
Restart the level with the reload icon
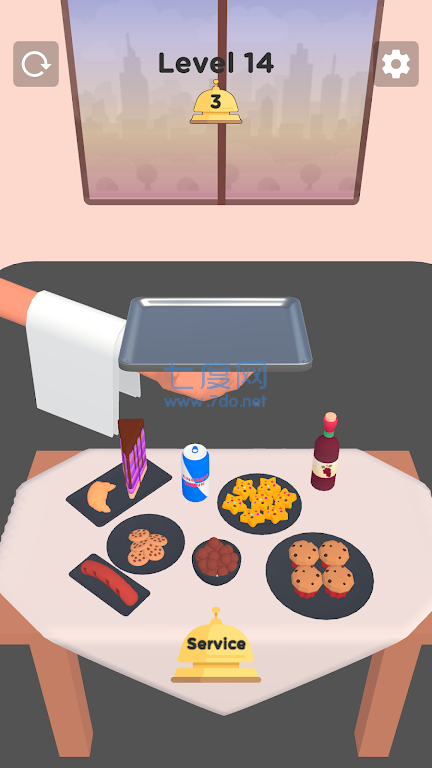[x=36, y=64]
